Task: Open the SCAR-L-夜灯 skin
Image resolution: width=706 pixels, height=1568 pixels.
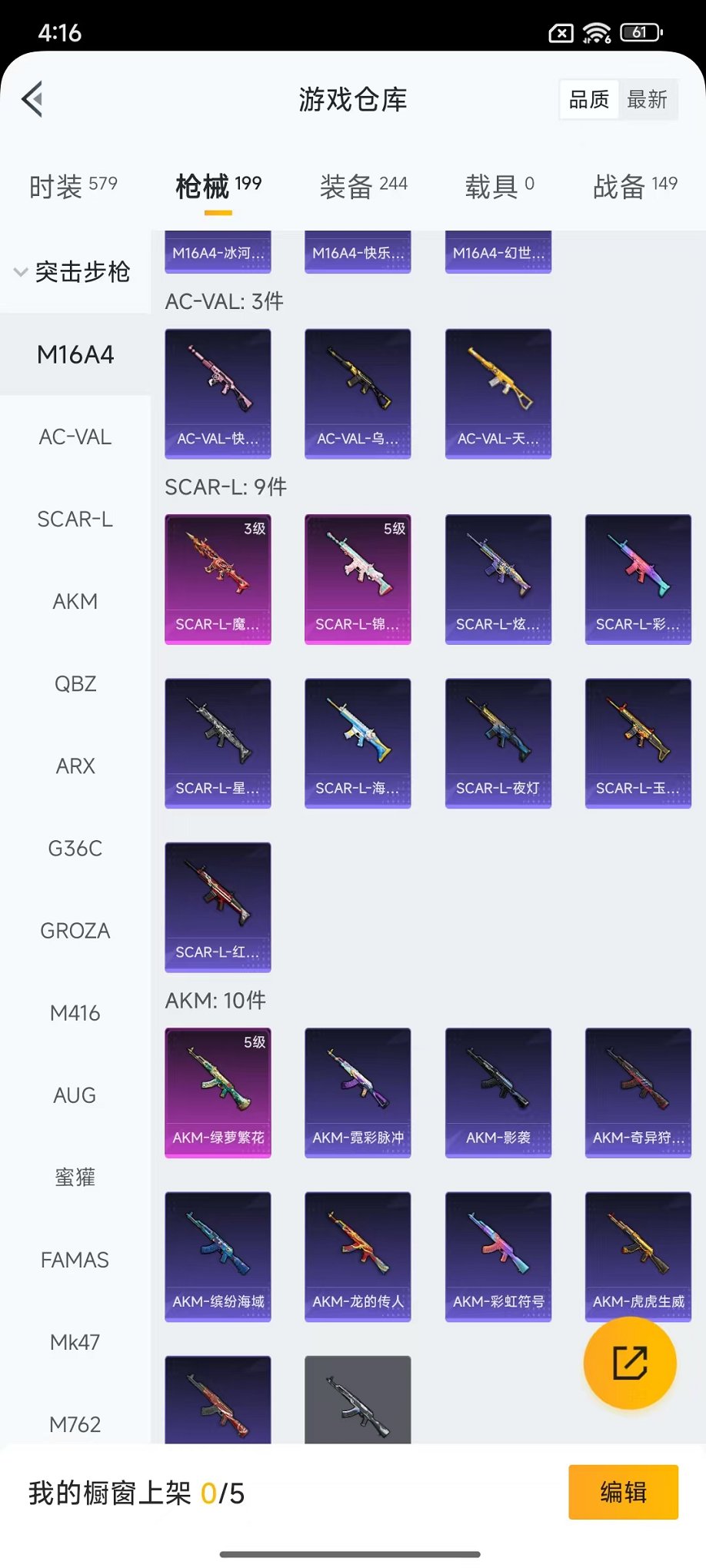Action: coord(498,742)
